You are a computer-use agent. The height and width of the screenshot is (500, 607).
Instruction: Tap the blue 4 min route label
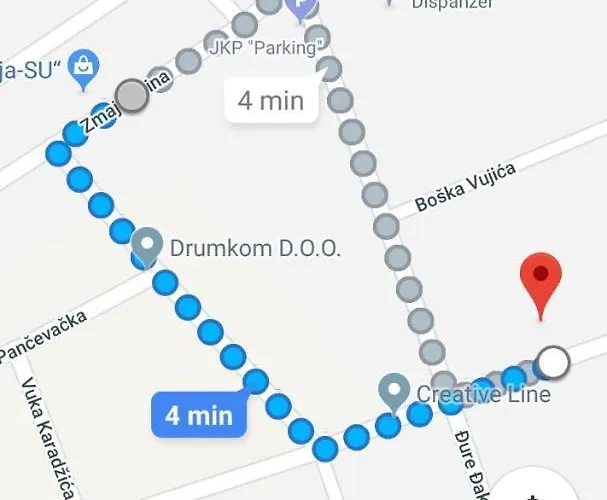click(x=198, y=415)
